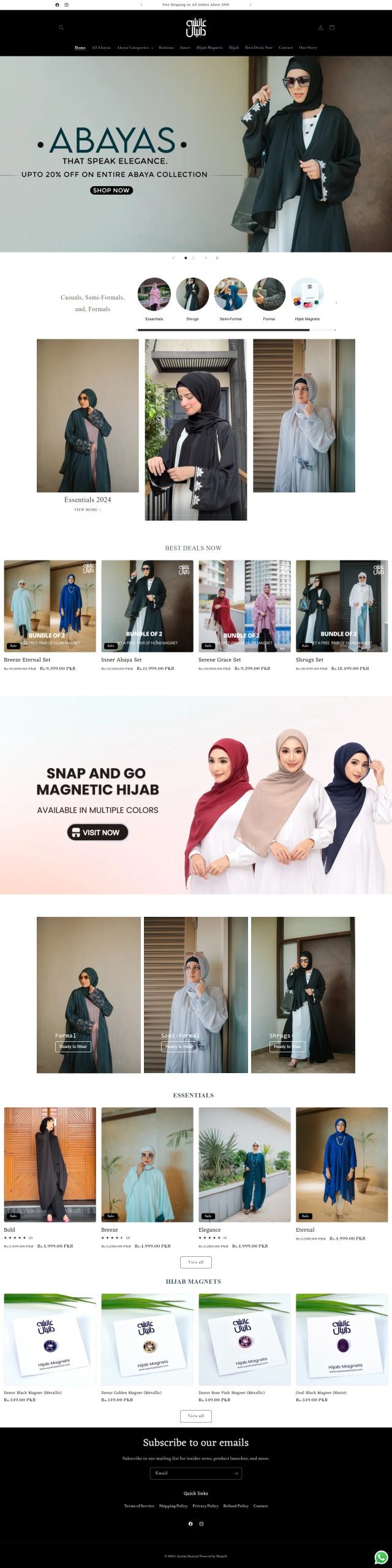Select the Shrugs category circle
392x1568 pixels.
(x=192, y=295)
